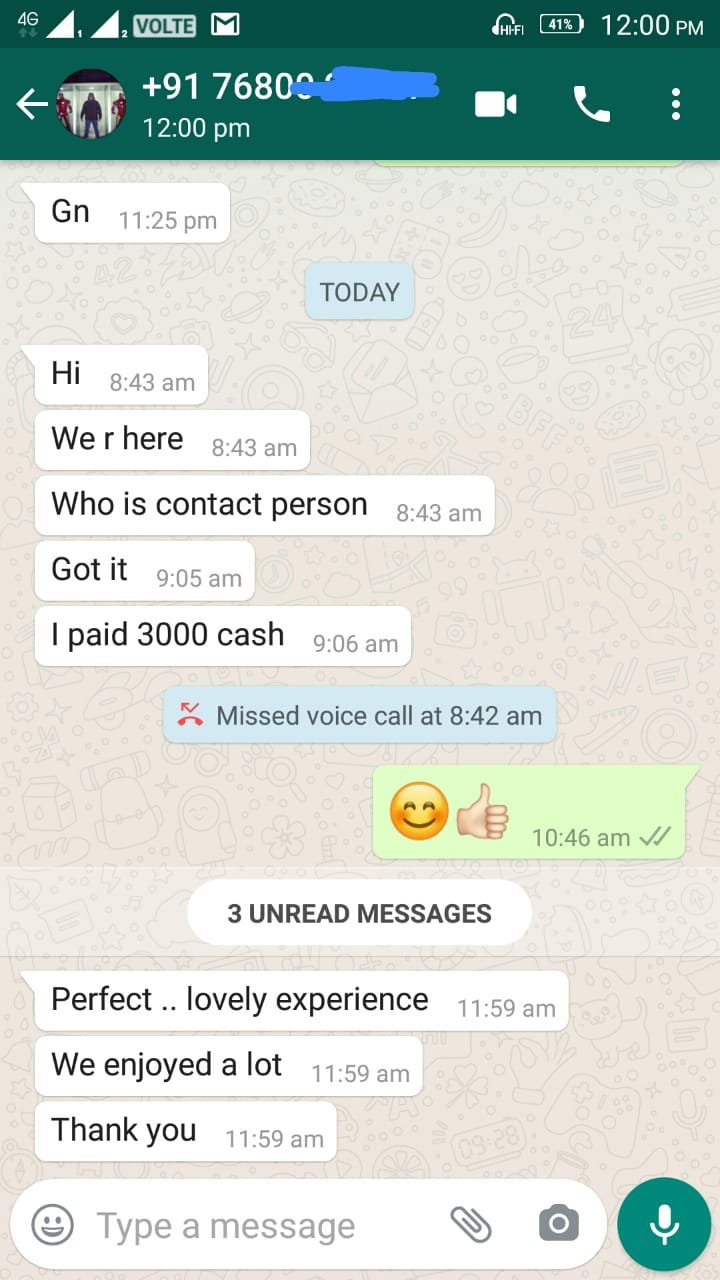The width and height of the screenshot is (720, 1280).
Task: Open the emoji picker
Action: point(52,1224)
